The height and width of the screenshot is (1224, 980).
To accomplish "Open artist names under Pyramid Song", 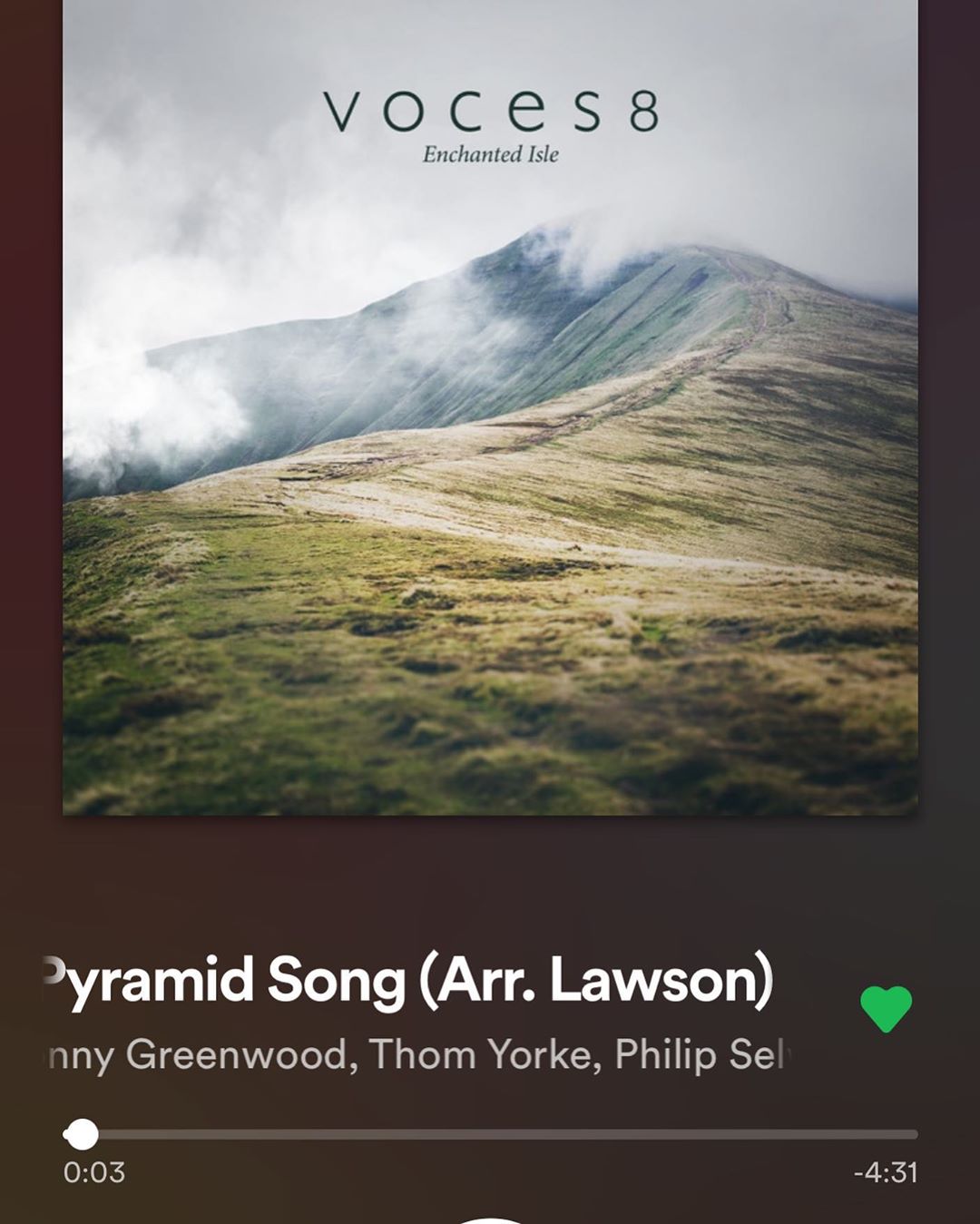I will (417, 1055).
